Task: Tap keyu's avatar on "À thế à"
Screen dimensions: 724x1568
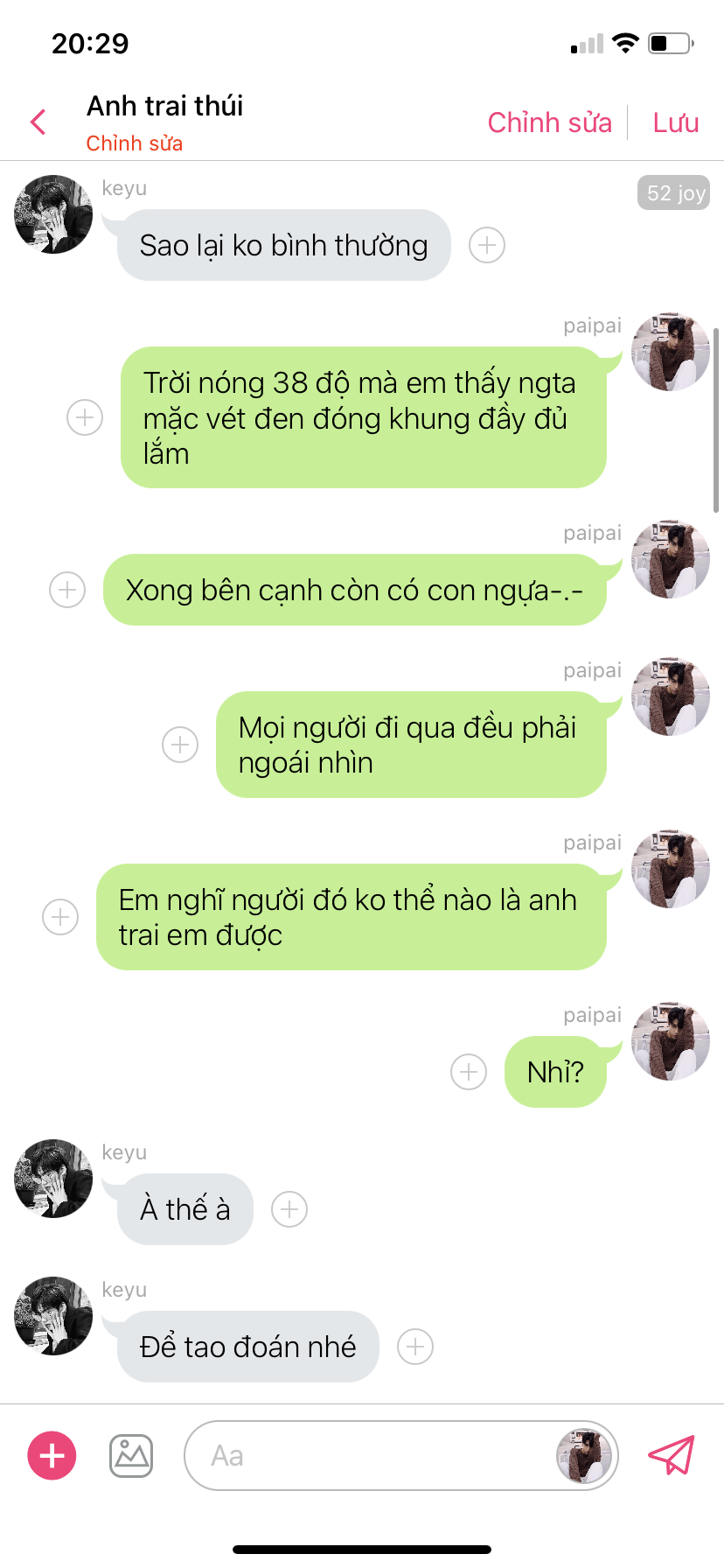Action: (53, 1179)
